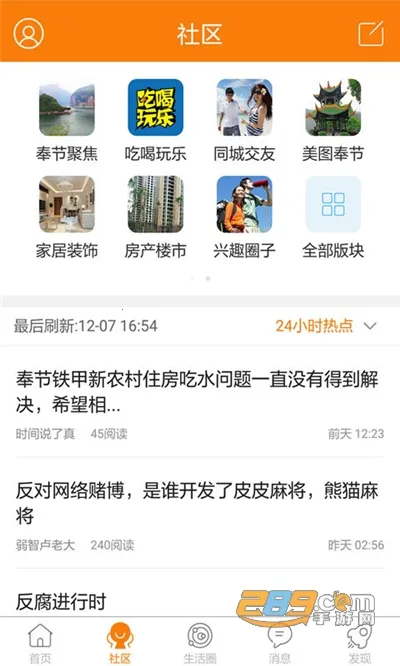Open the post 反腐进行时

click(61, 602)
